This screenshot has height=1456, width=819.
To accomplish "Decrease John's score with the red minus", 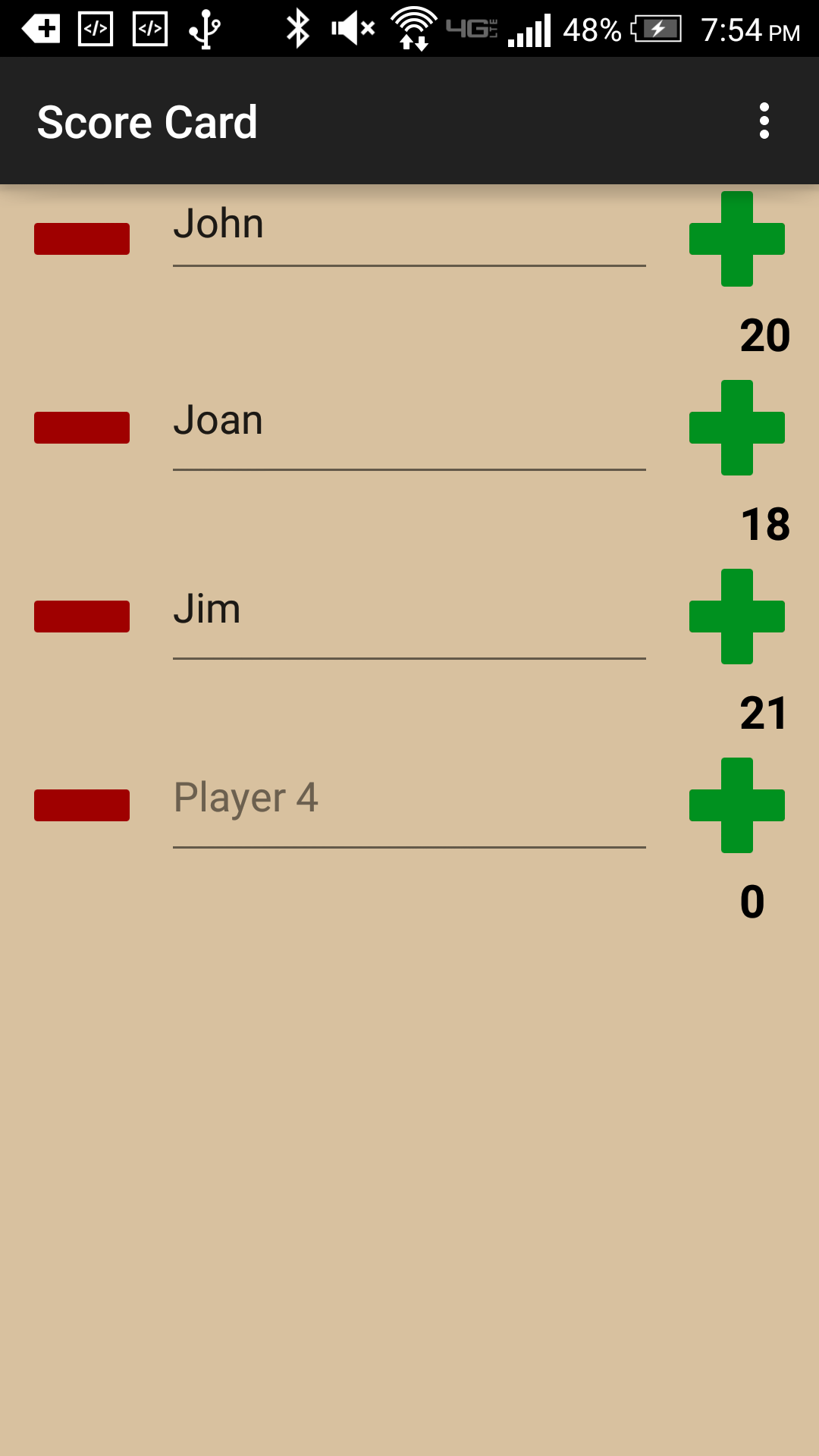I will point(82,239).
